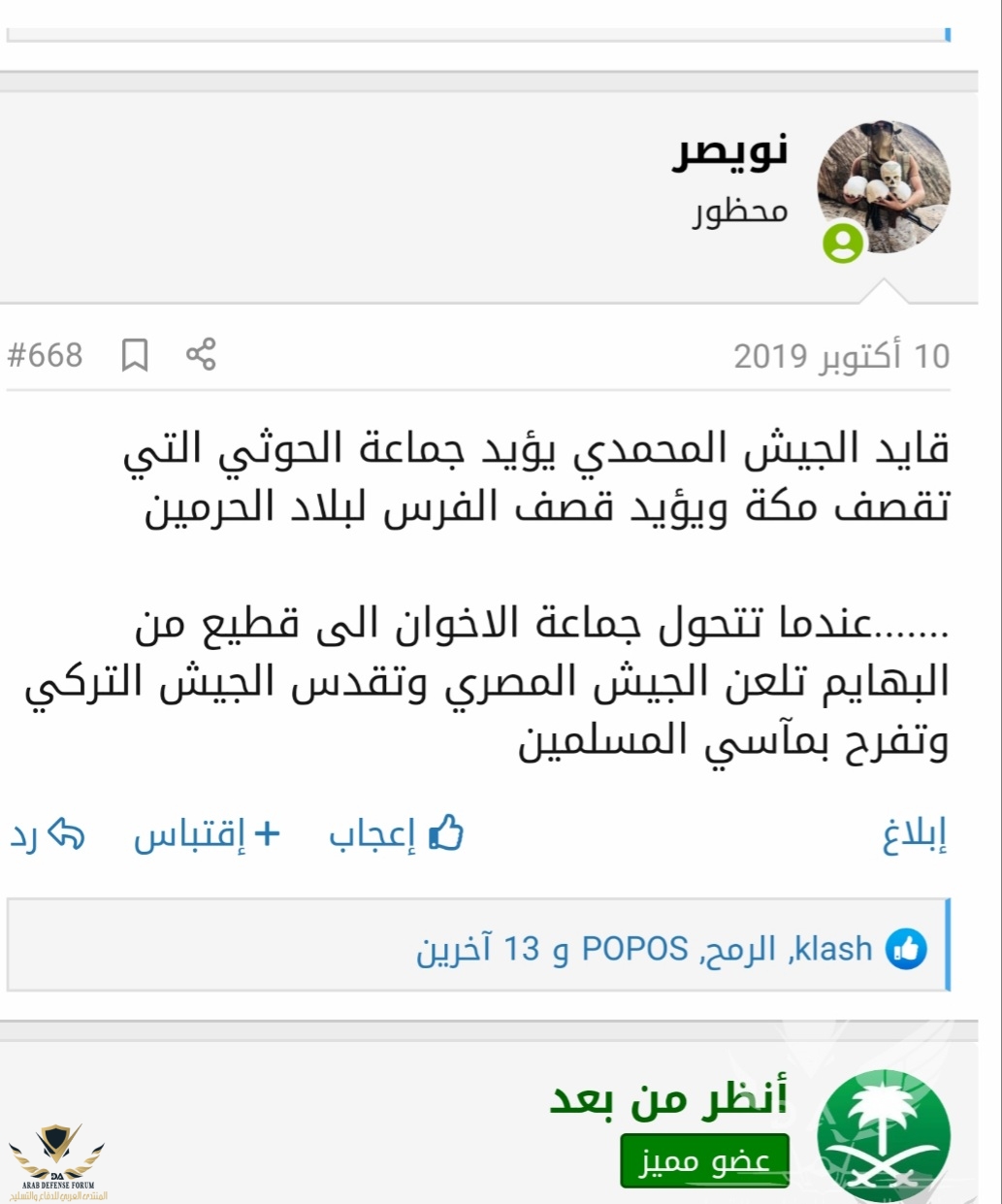Image resolution: width=1002 pixels, height=1204 pixels.
Task: Bookmark post #668
Action: 135,355
